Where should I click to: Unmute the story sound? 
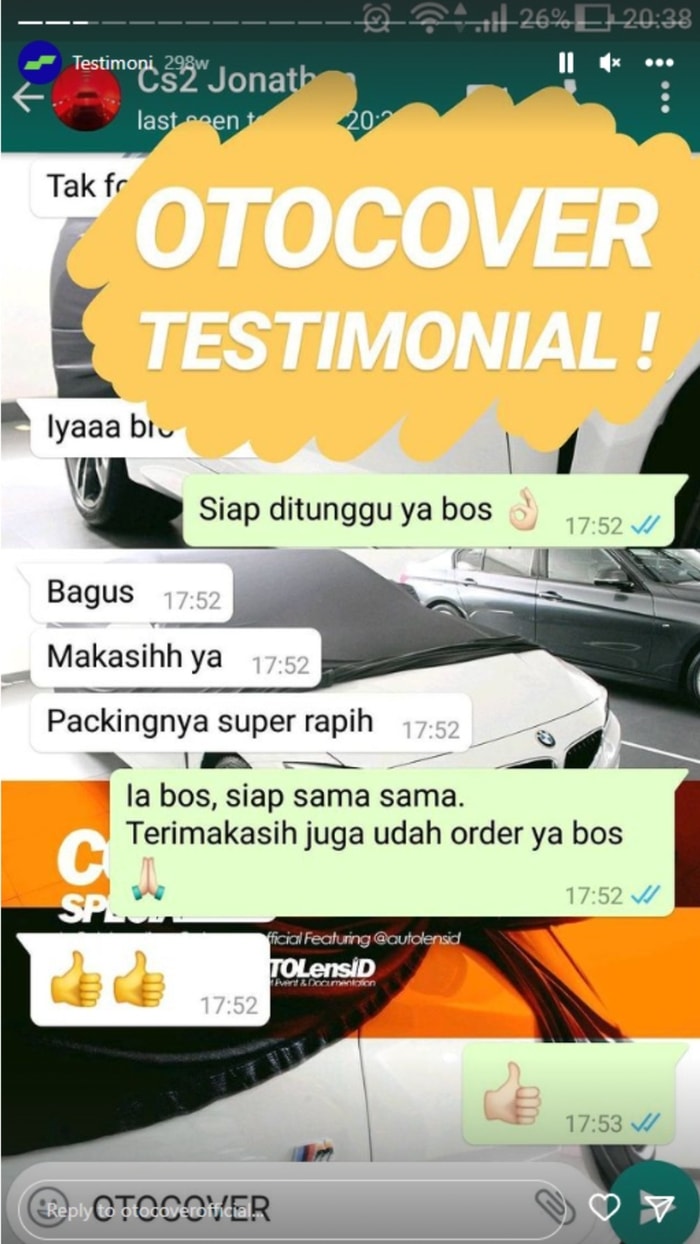coord(610,63)
